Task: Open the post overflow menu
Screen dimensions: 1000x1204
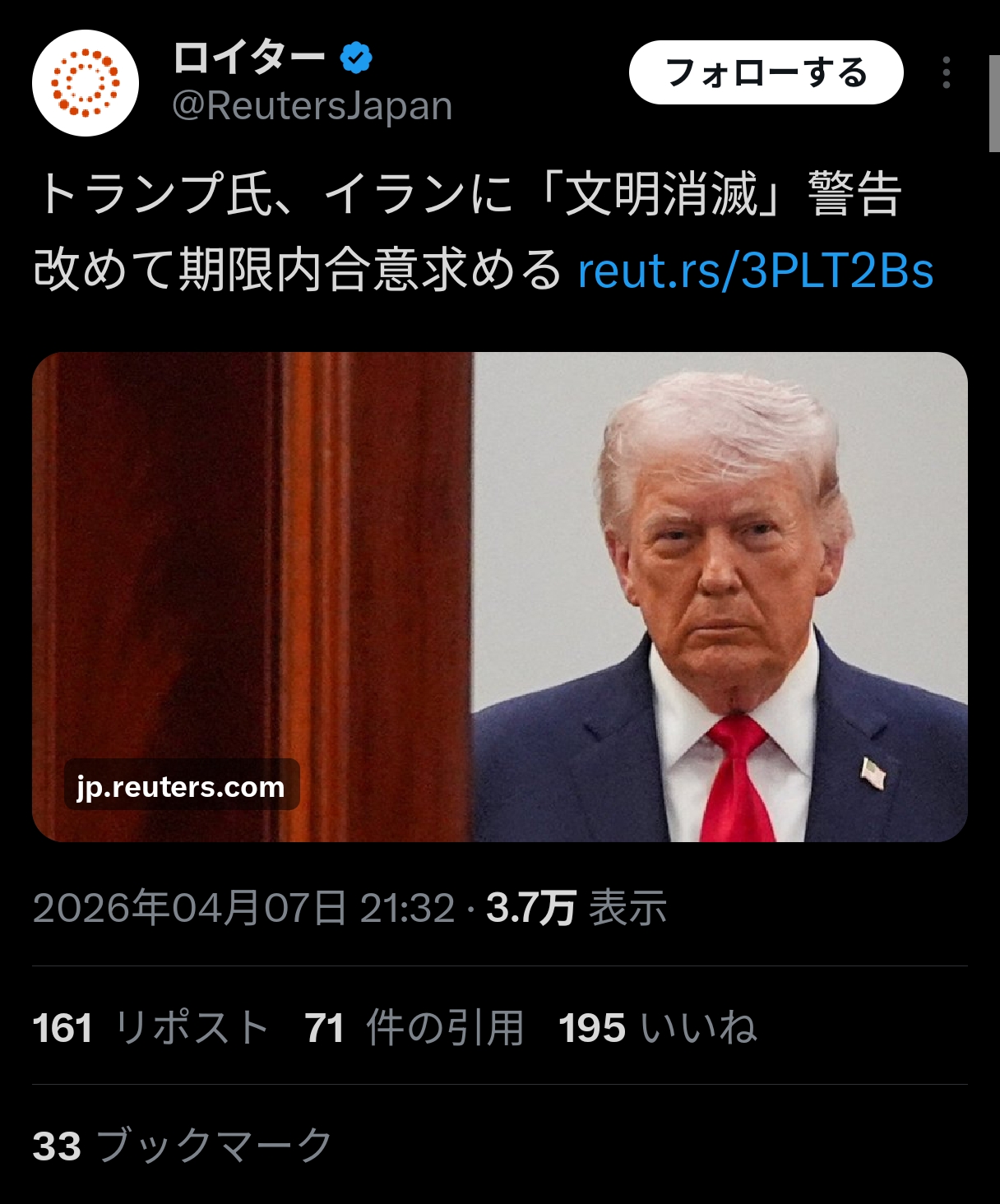Action: pos(947,72)
